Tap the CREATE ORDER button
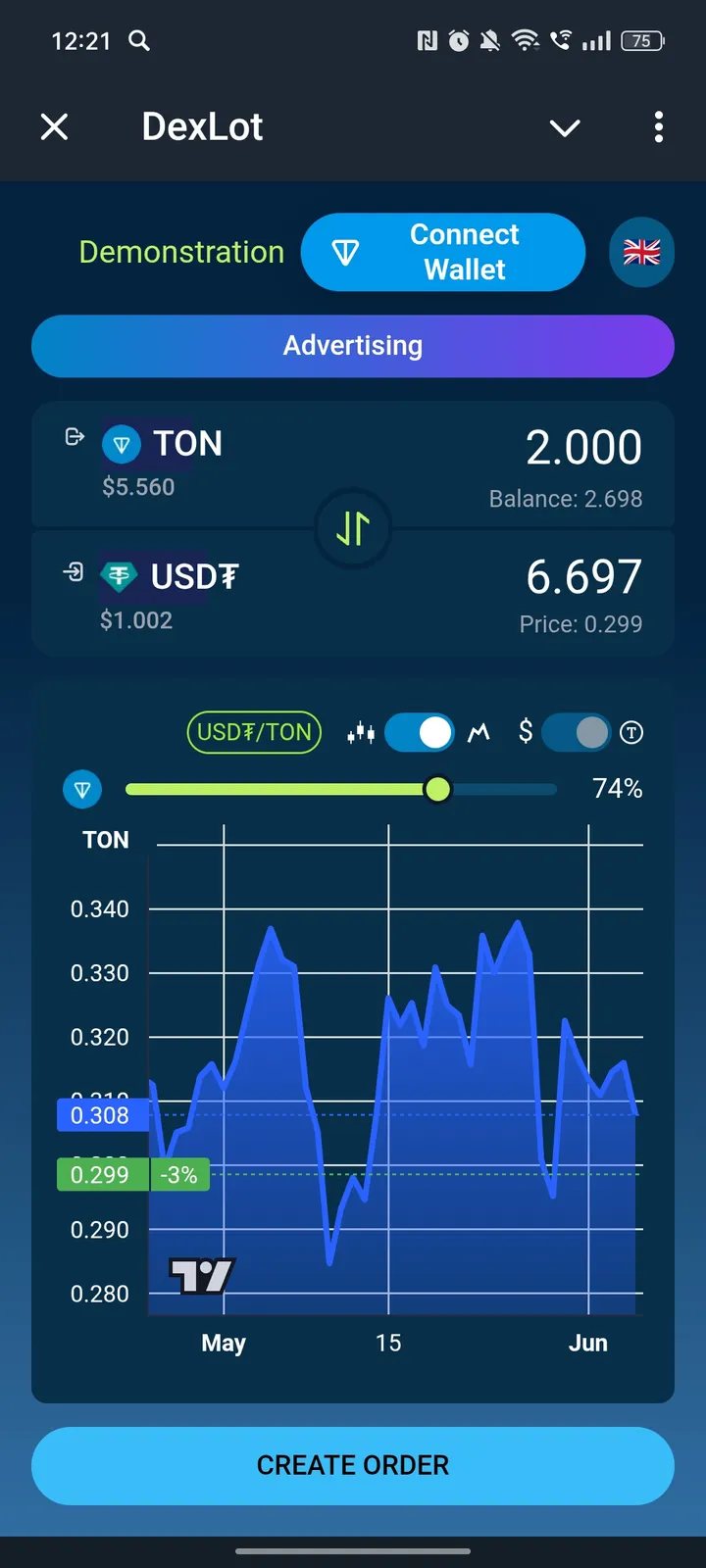The height and width of the screenshot is (1568, 706). pos(353,1465)
